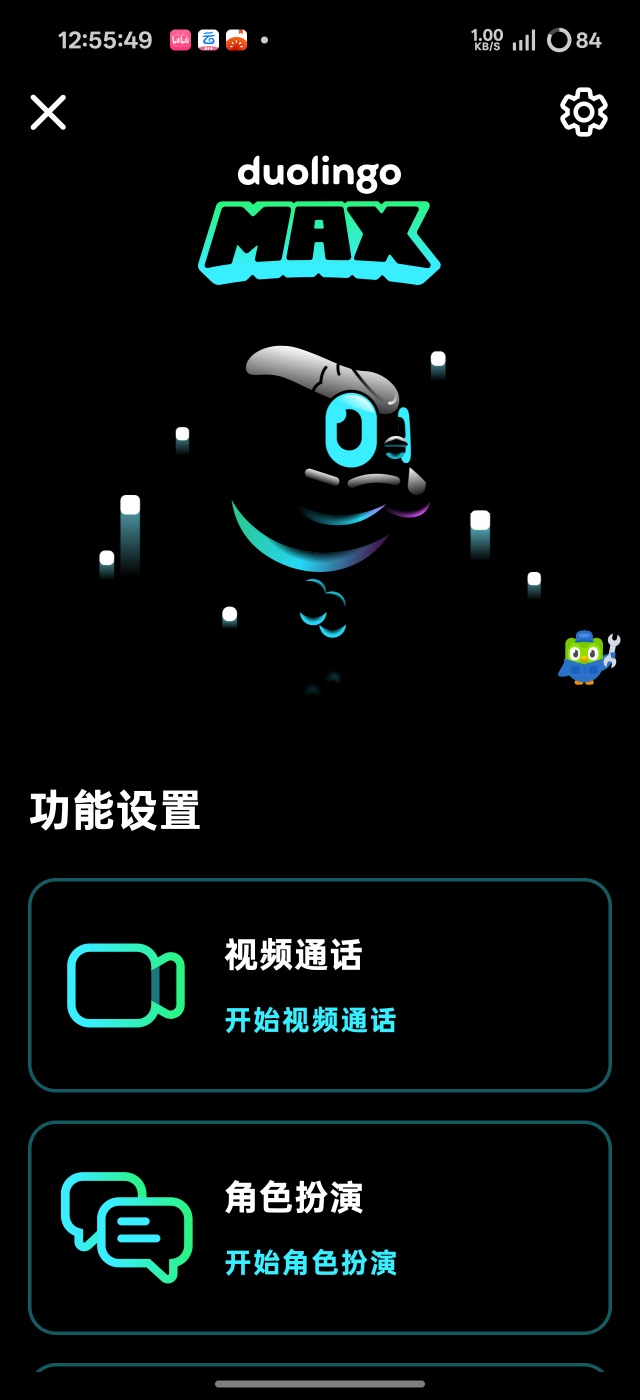Close the Duolingo Max screen

pos(48,113)
